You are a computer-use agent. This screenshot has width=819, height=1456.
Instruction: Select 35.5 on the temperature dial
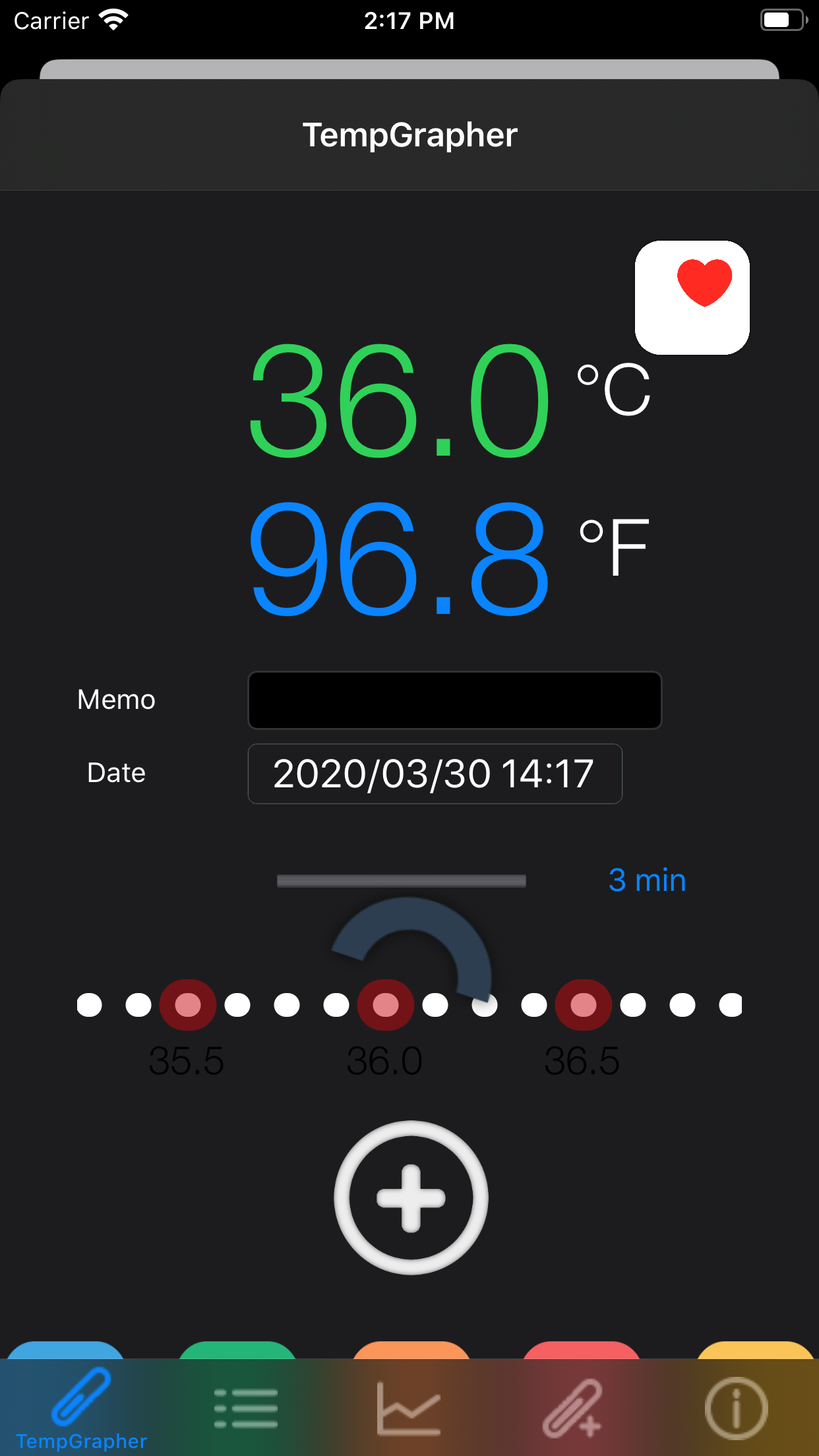tap(188, 1004)
